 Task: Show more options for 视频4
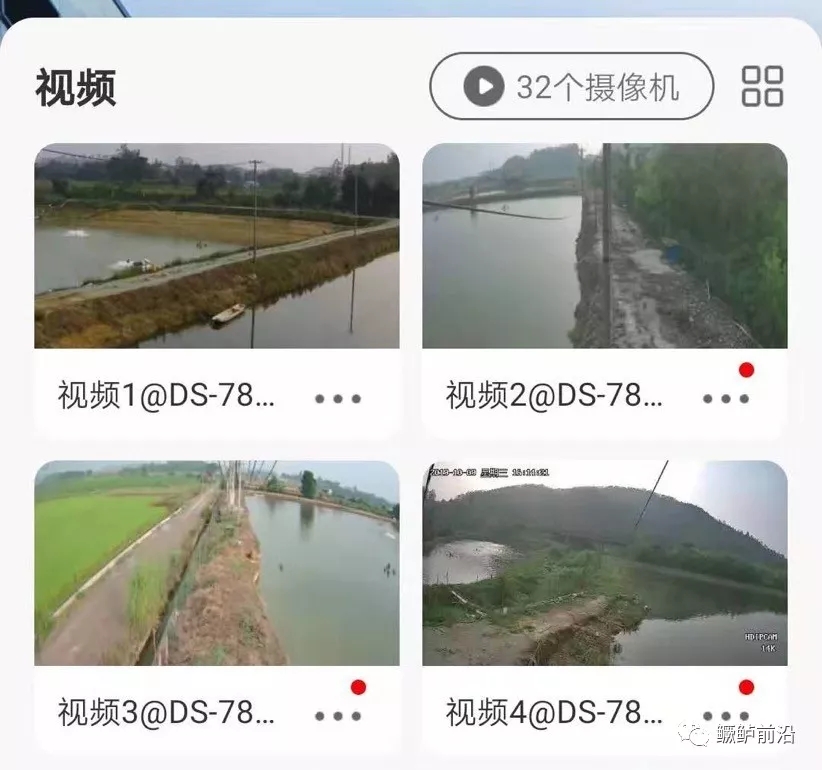click(725, 715)
